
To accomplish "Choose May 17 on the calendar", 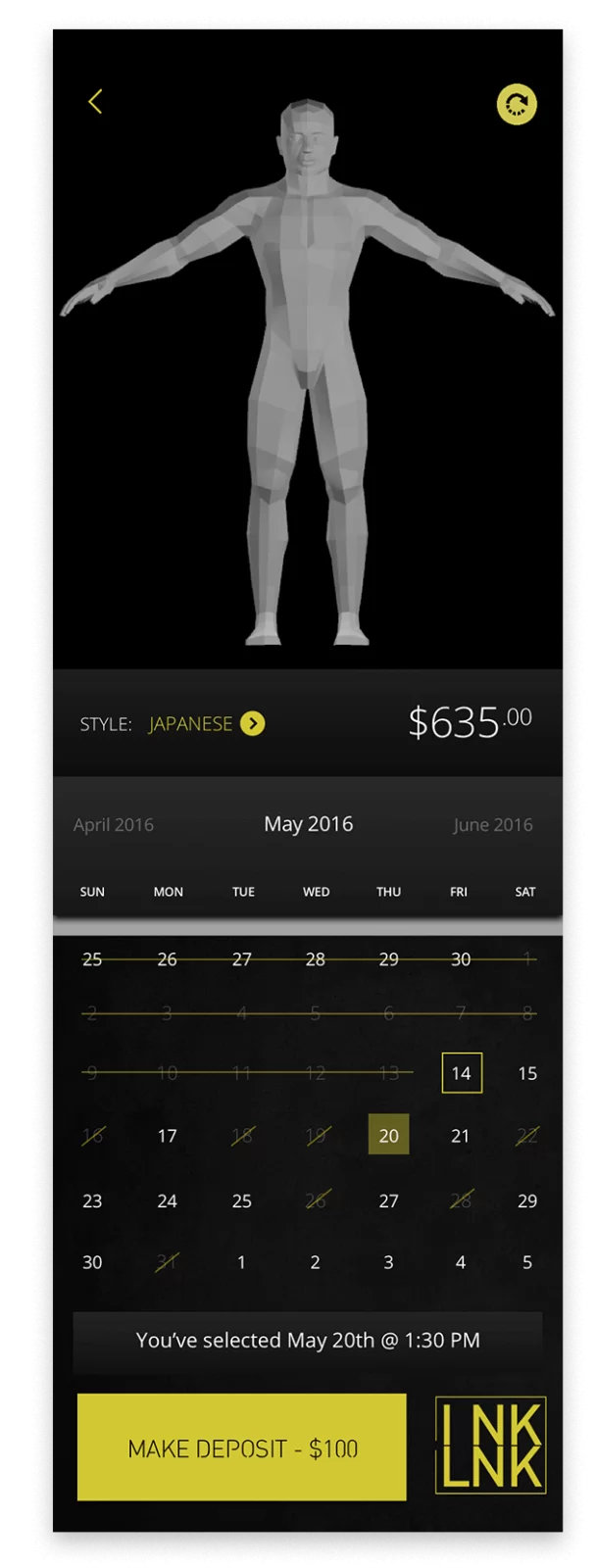I will pos(168,1136).
